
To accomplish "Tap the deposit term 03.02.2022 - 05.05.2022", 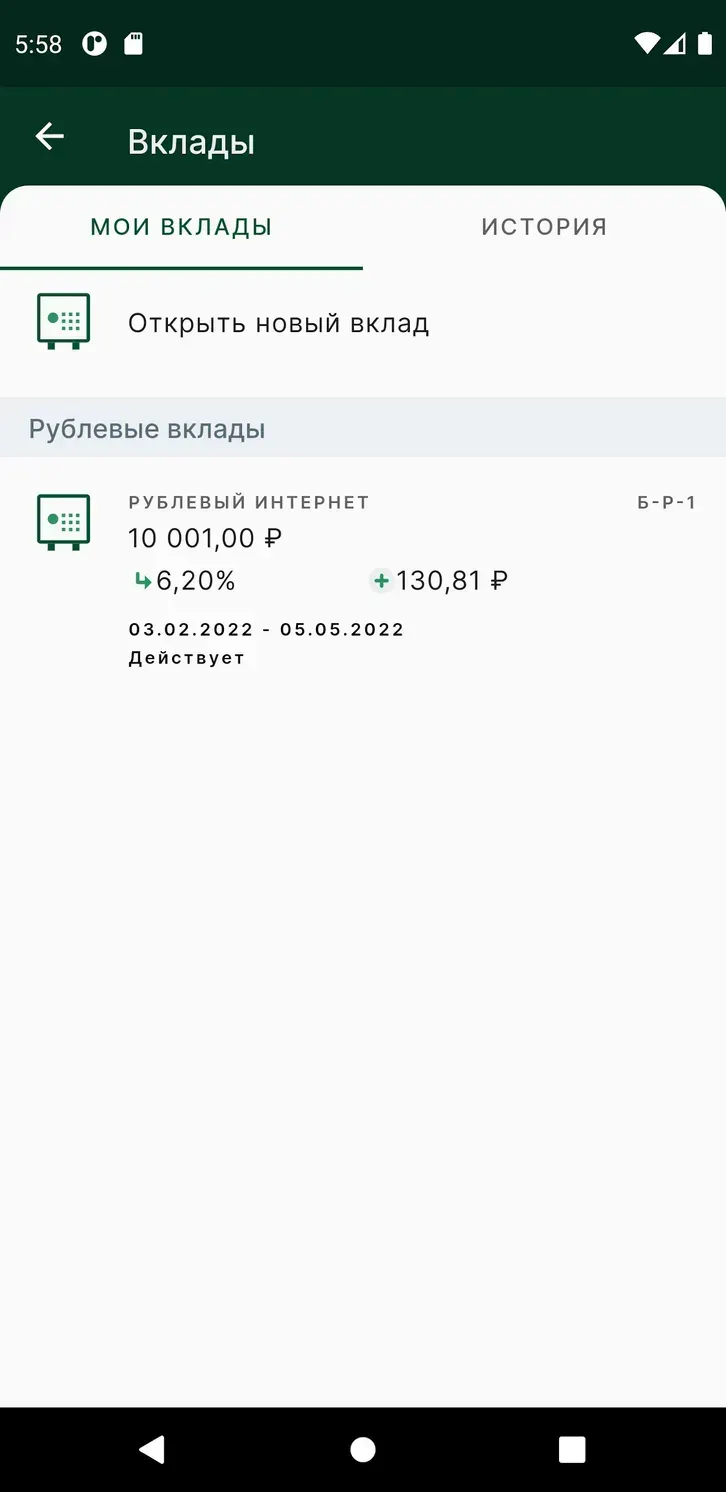I will tap(266, 629).
